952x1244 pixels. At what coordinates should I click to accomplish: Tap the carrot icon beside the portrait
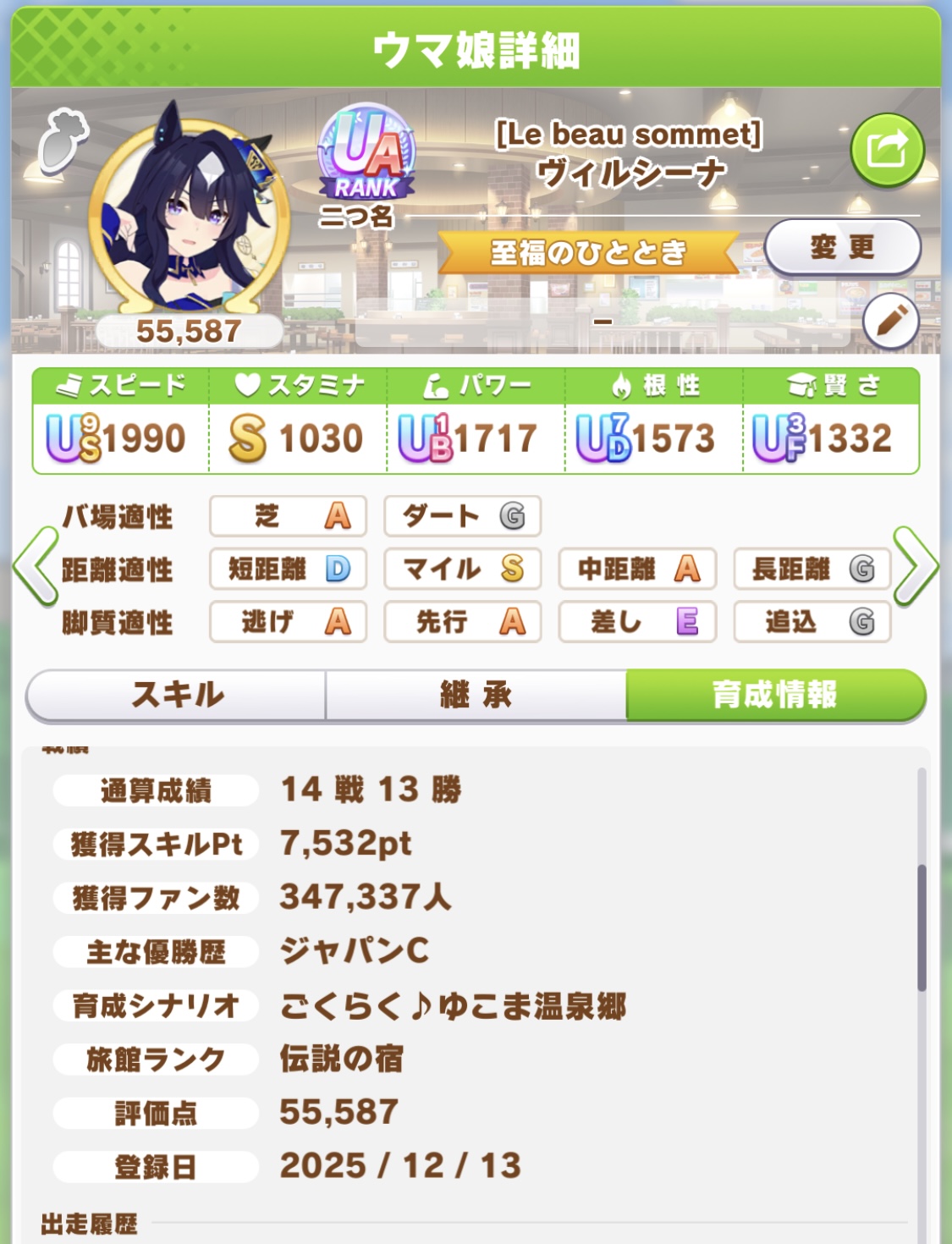tap(63, 140)
